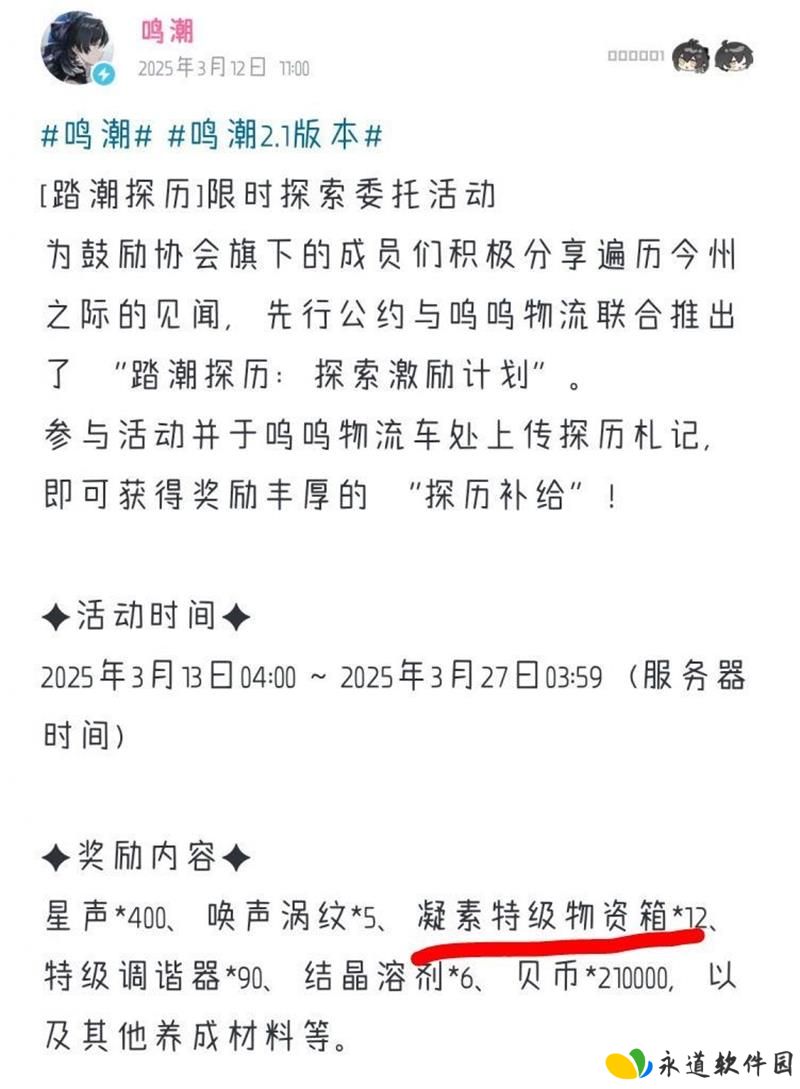Tap the 鸣潮 account name
The image size is (800, 1089).
click(167, 31)
